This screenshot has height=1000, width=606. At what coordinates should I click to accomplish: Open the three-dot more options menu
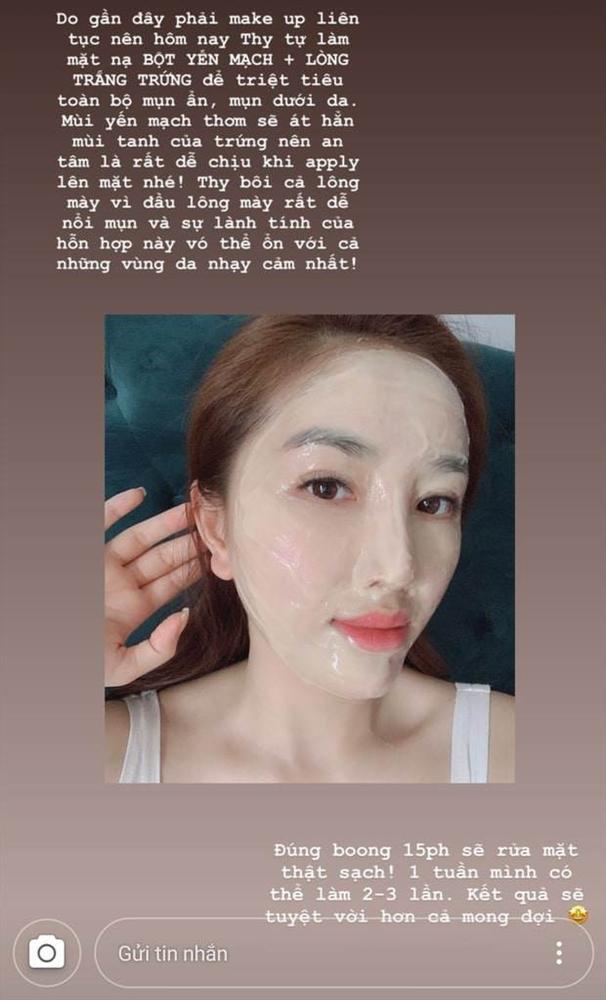pyautogui.click(x=558, y=953)
